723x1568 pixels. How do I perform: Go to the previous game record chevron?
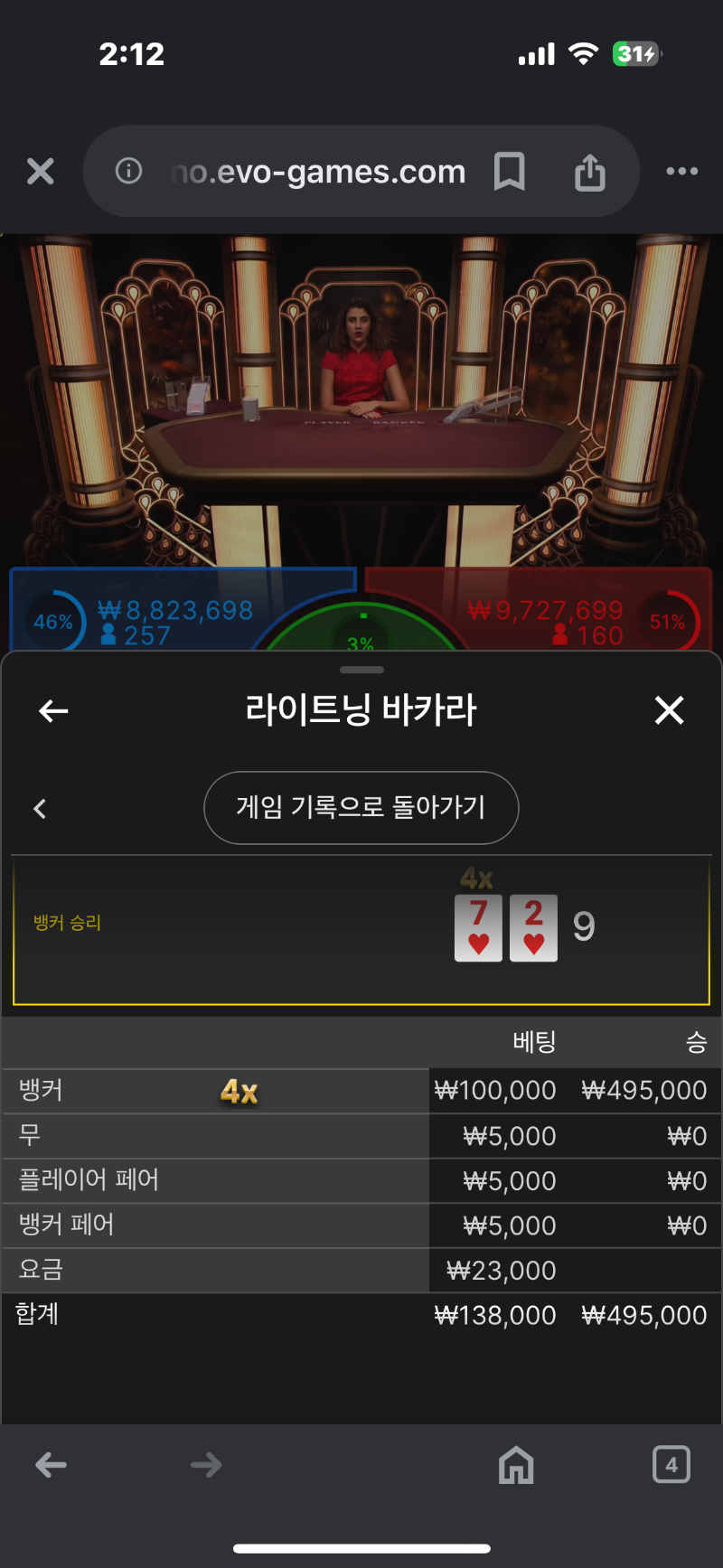[x=40, y=809]
